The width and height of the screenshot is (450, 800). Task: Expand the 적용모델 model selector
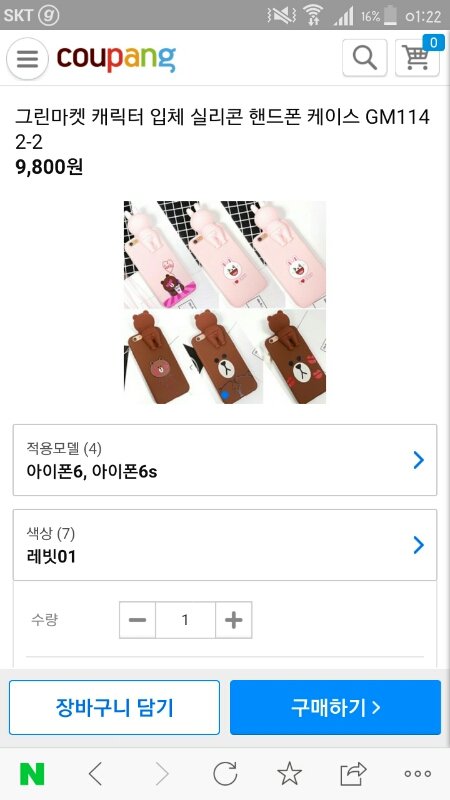point(225,460)
